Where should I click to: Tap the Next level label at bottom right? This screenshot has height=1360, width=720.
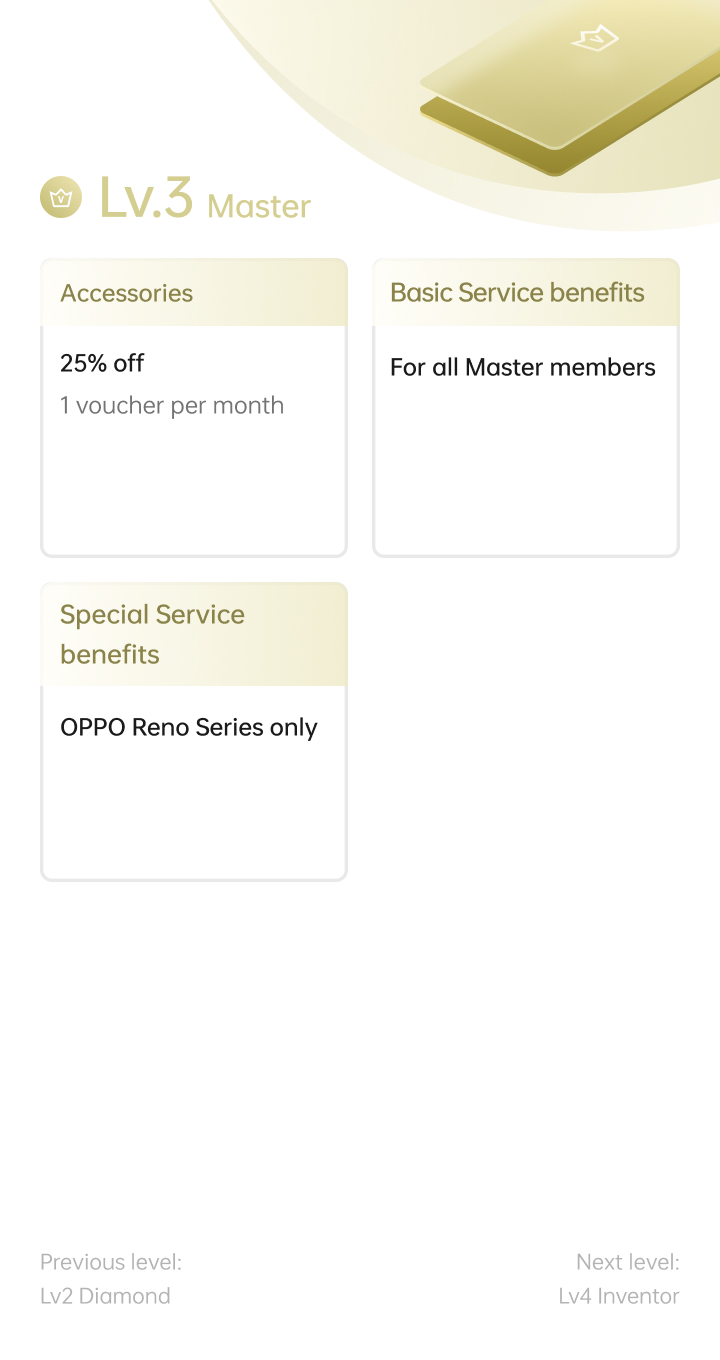point(628,1262)
